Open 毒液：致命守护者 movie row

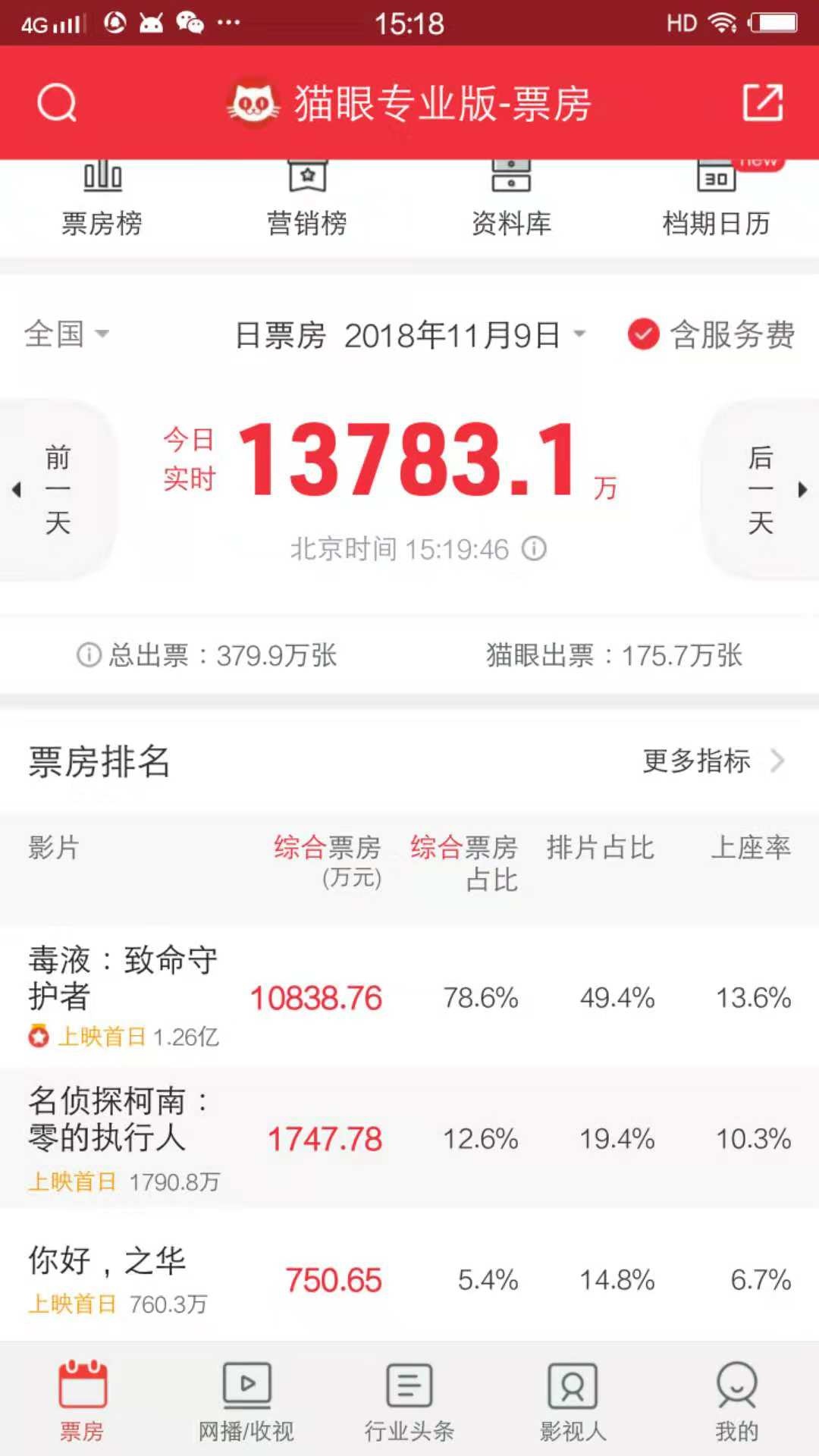409,996
